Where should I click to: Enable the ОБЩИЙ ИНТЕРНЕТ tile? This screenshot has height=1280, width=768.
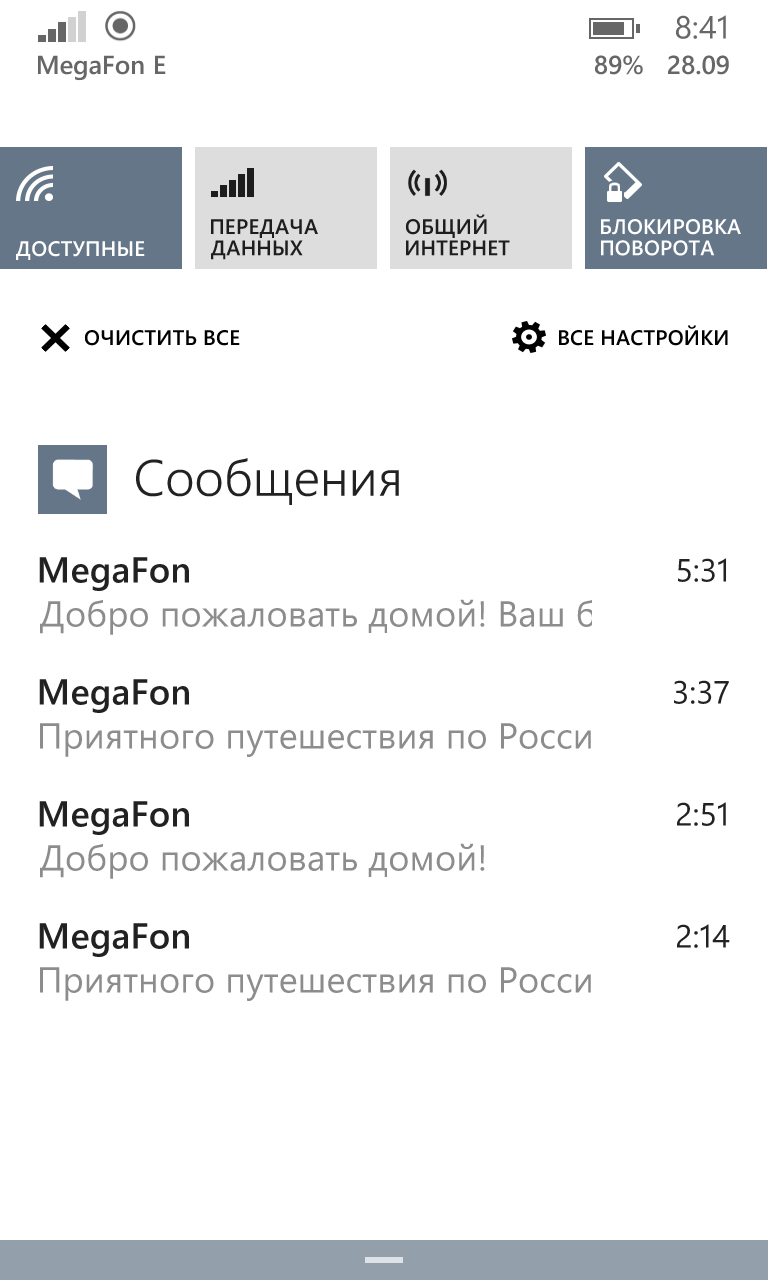pos(480,208)
